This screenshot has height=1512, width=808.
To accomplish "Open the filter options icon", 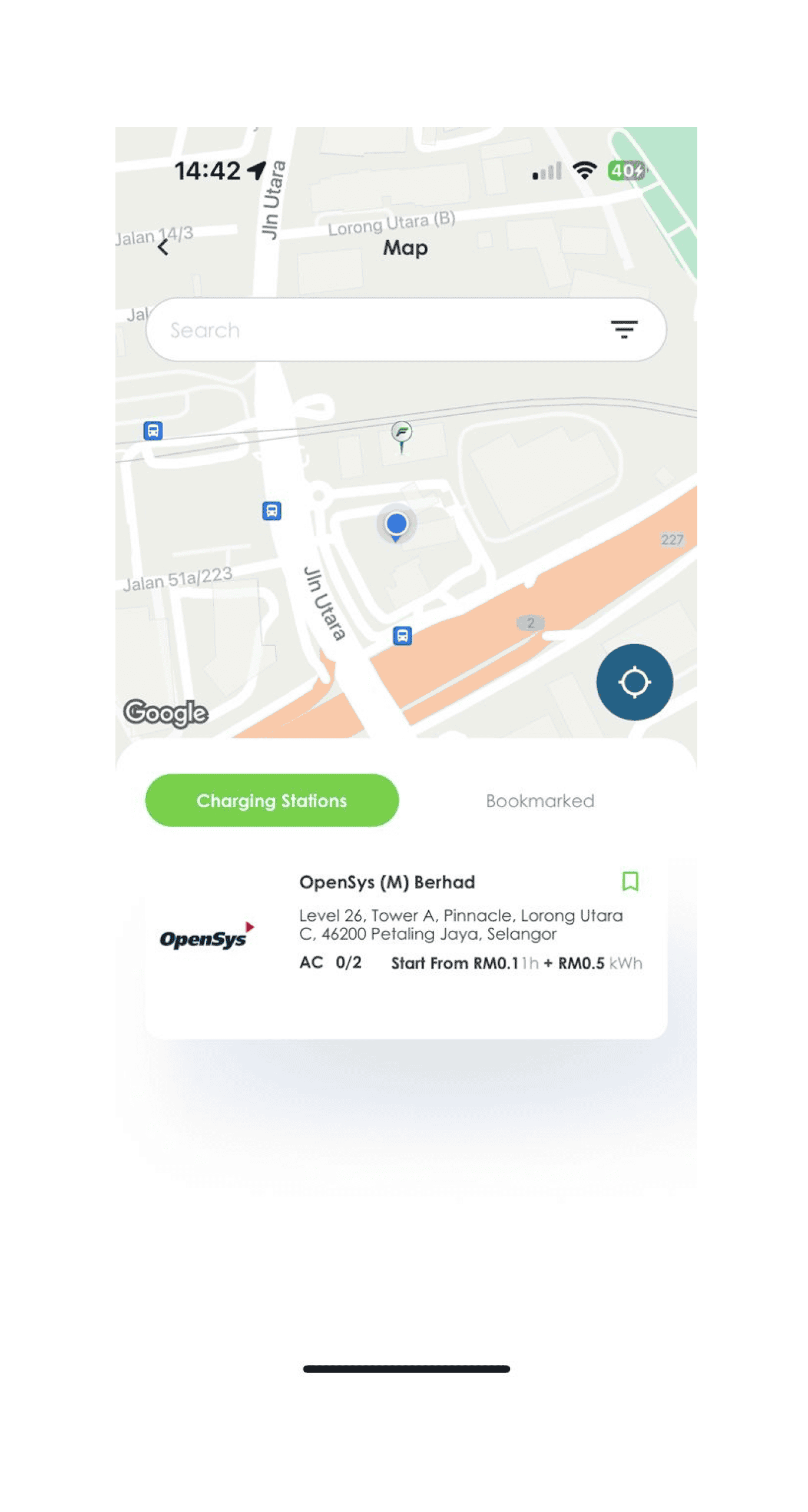I will (x=624, y=330).
